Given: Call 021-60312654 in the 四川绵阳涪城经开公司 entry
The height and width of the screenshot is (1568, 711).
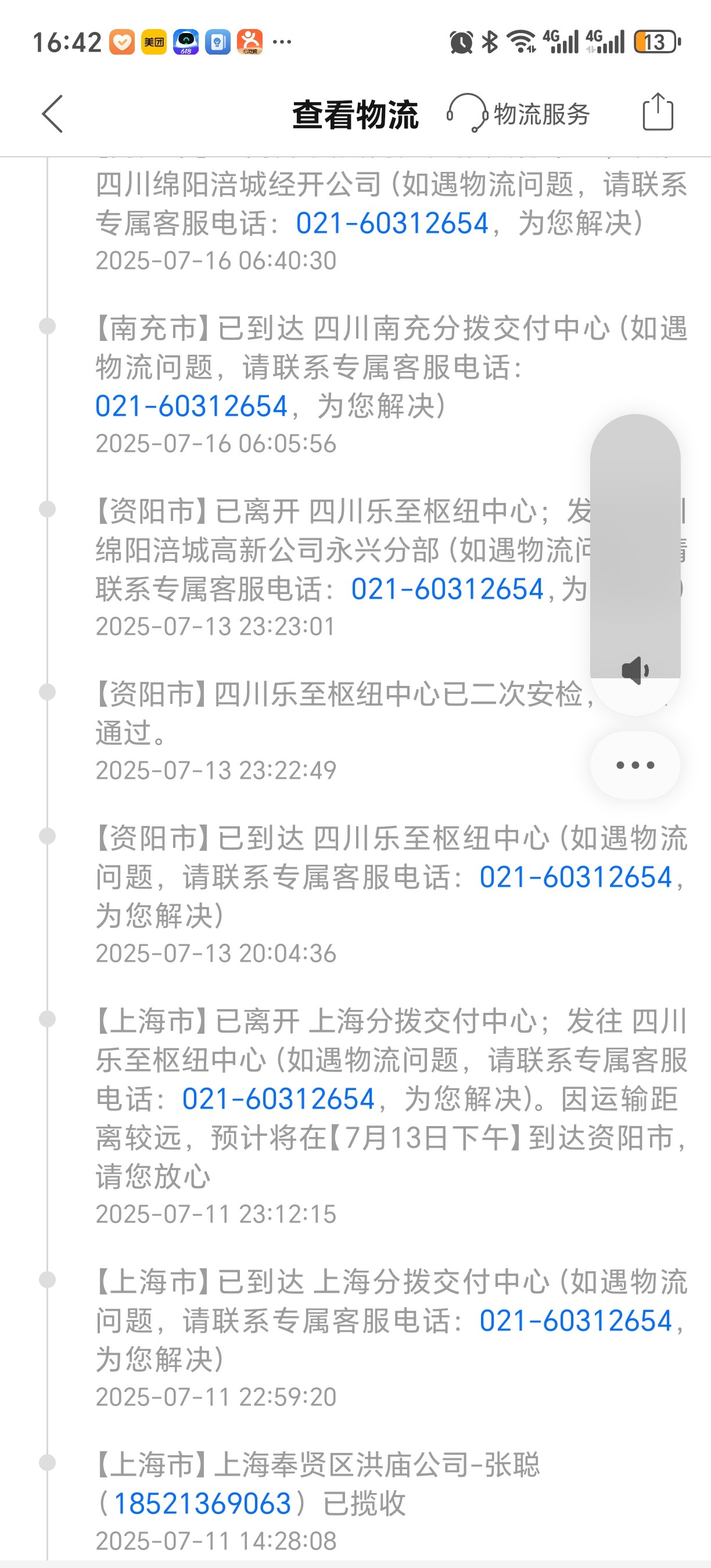Looking at the screenshot, I should click(392, 223).
